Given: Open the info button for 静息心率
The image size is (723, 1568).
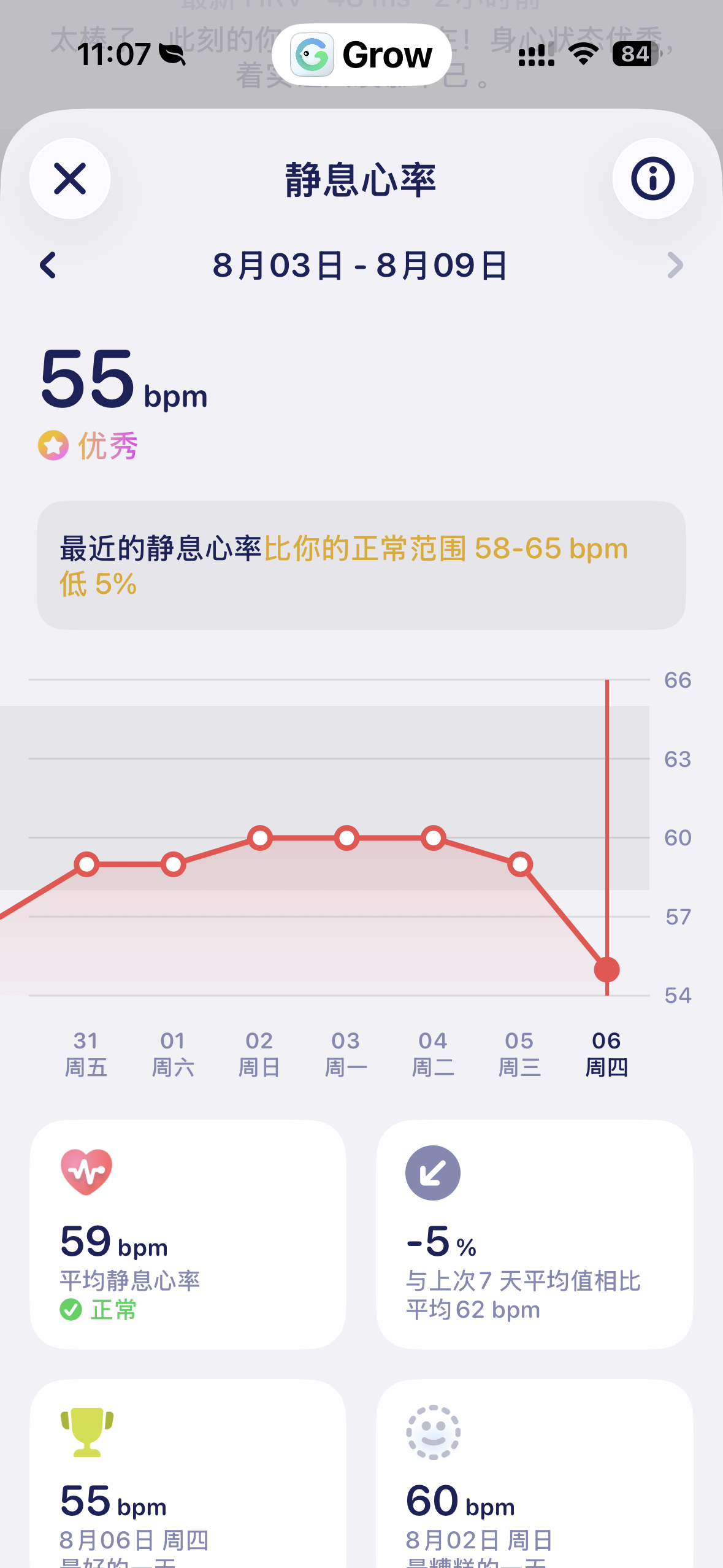Looking at the screenshot, I should coord(652,179).
